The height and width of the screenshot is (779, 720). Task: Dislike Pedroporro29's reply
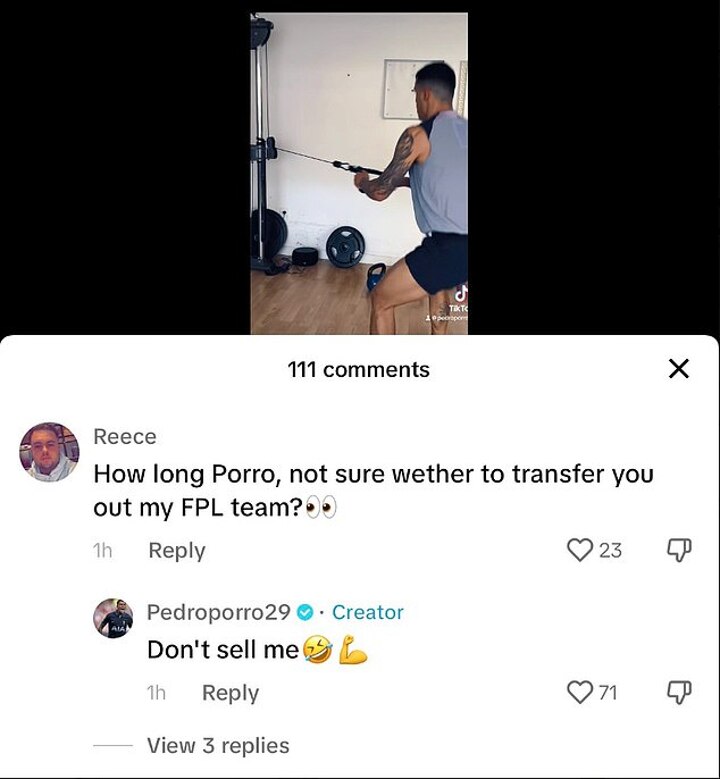pyautogui.click(x=678, y=692)
